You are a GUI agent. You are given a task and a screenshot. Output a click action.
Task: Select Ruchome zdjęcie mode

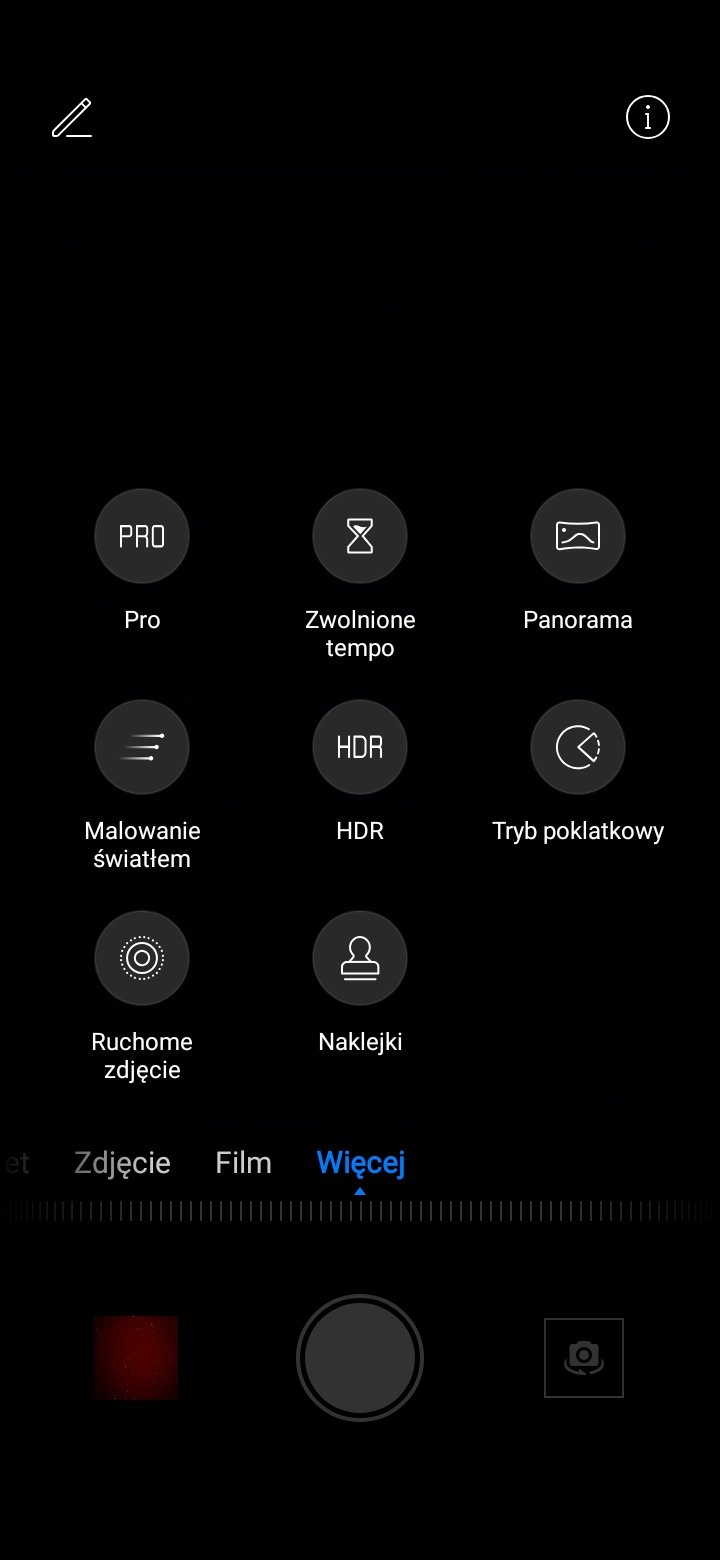(x=142, y=958)
